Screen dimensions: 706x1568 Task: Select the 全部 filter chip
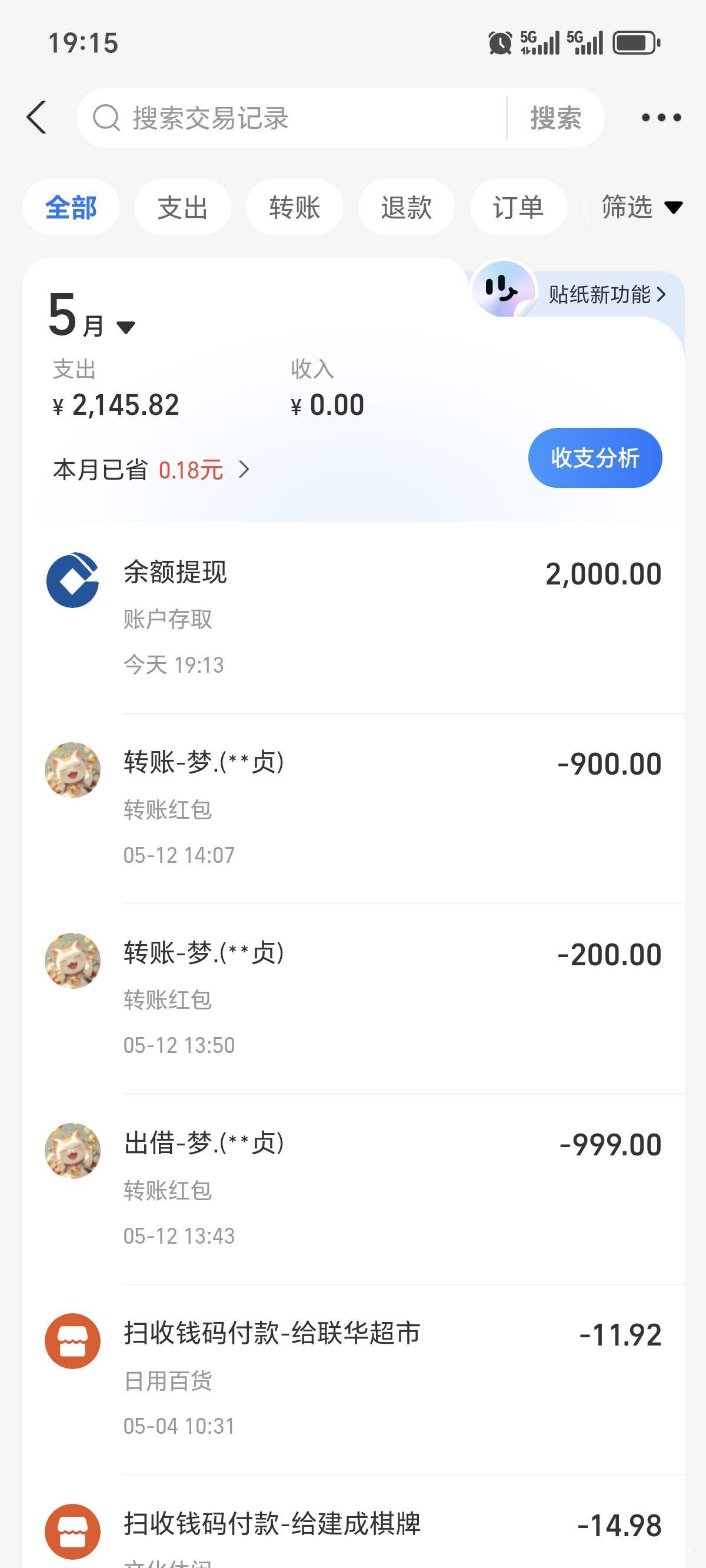71,208
